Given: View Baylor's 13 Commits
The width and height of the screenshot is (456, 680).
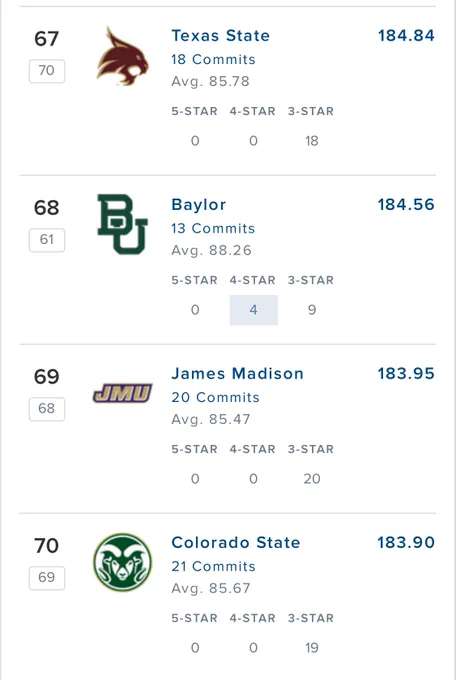Looking at the screenshot, I should point(213,229).
